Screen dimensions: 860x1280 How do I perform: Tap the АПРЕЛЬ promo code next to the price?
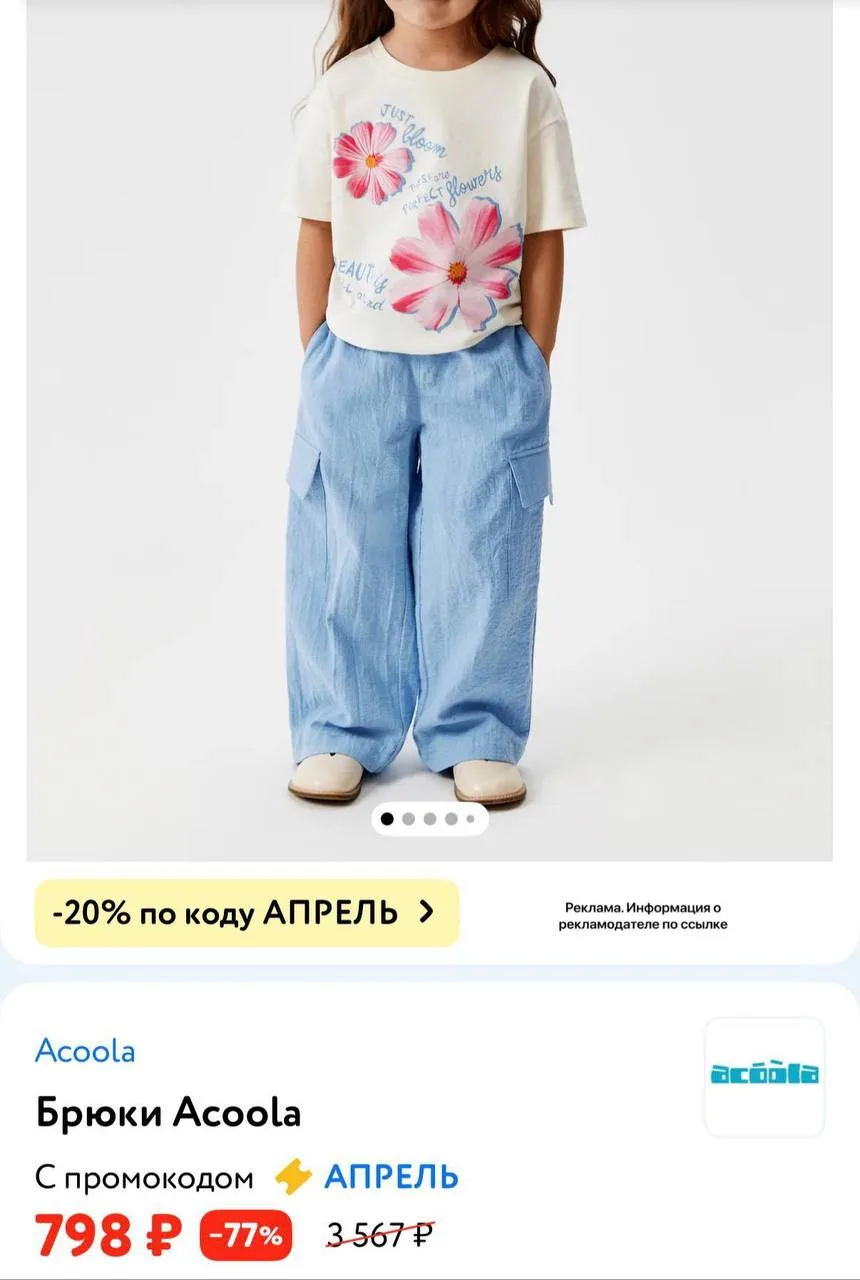(x=390, y=1177)
